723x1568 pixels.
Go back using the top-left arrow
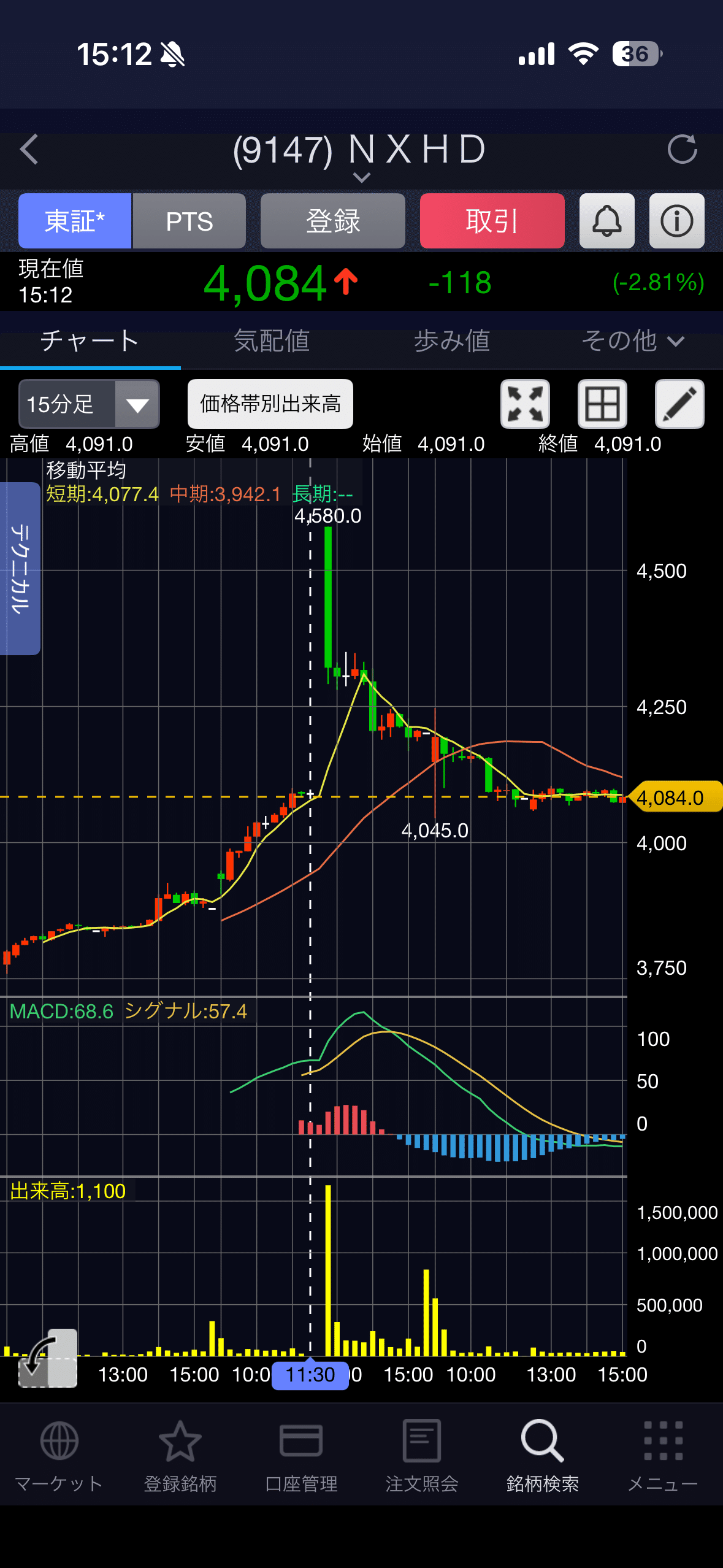pyautogui.click(x=29, y=150)
